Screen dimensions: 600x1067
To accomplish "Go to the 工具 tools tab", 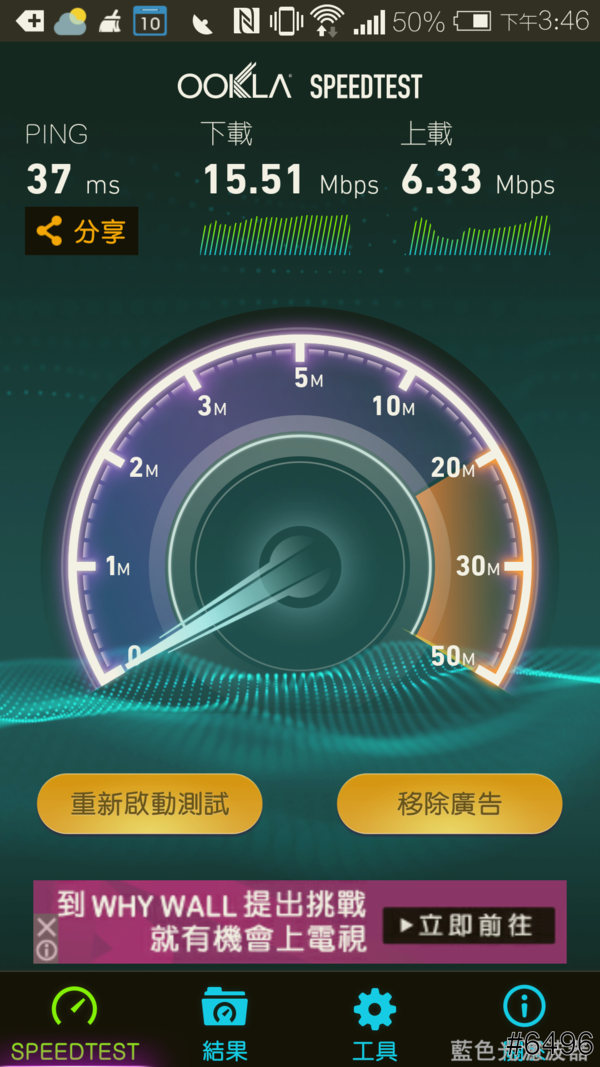I will point(375,1022).
